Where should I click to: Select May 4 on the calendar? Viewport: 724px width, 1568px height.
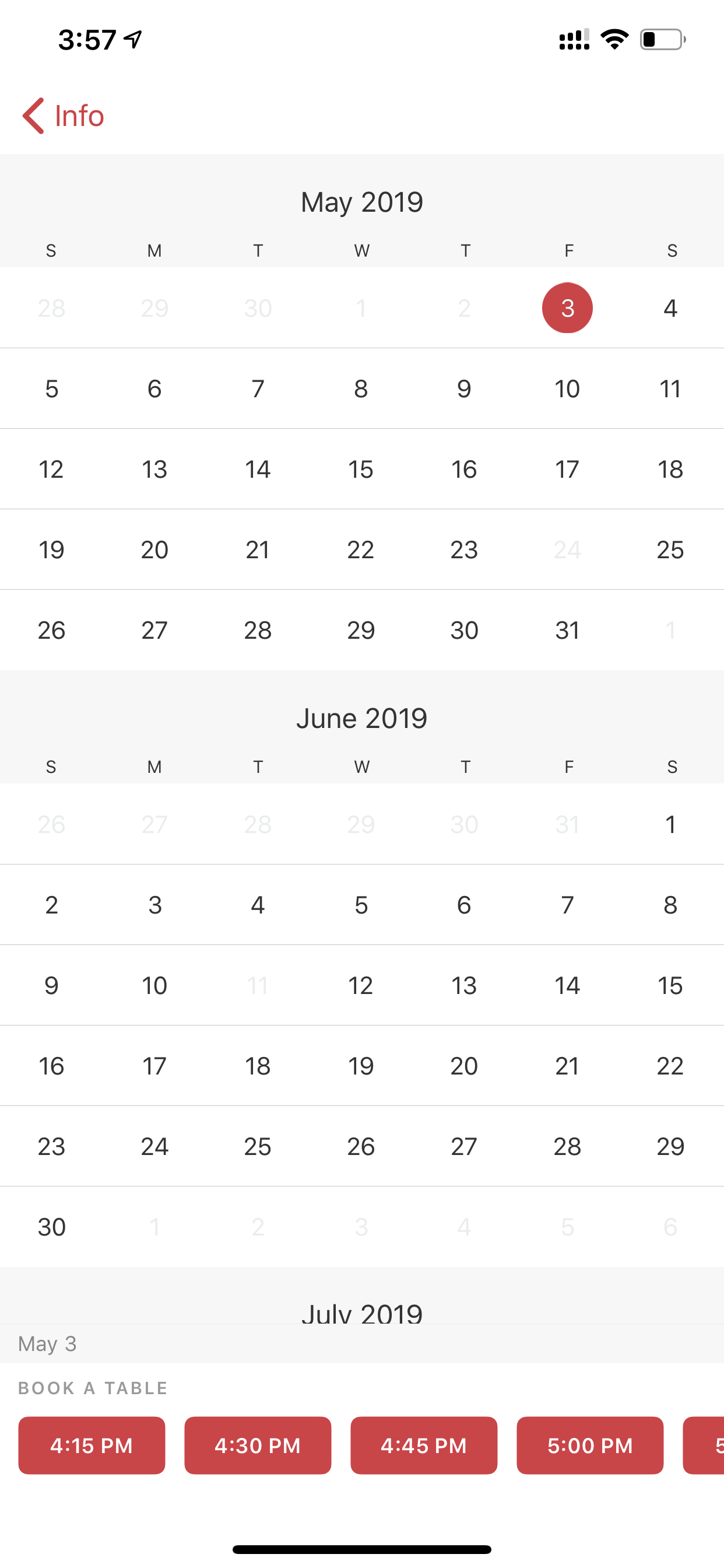pyautogui.click(x=670, y=308)
